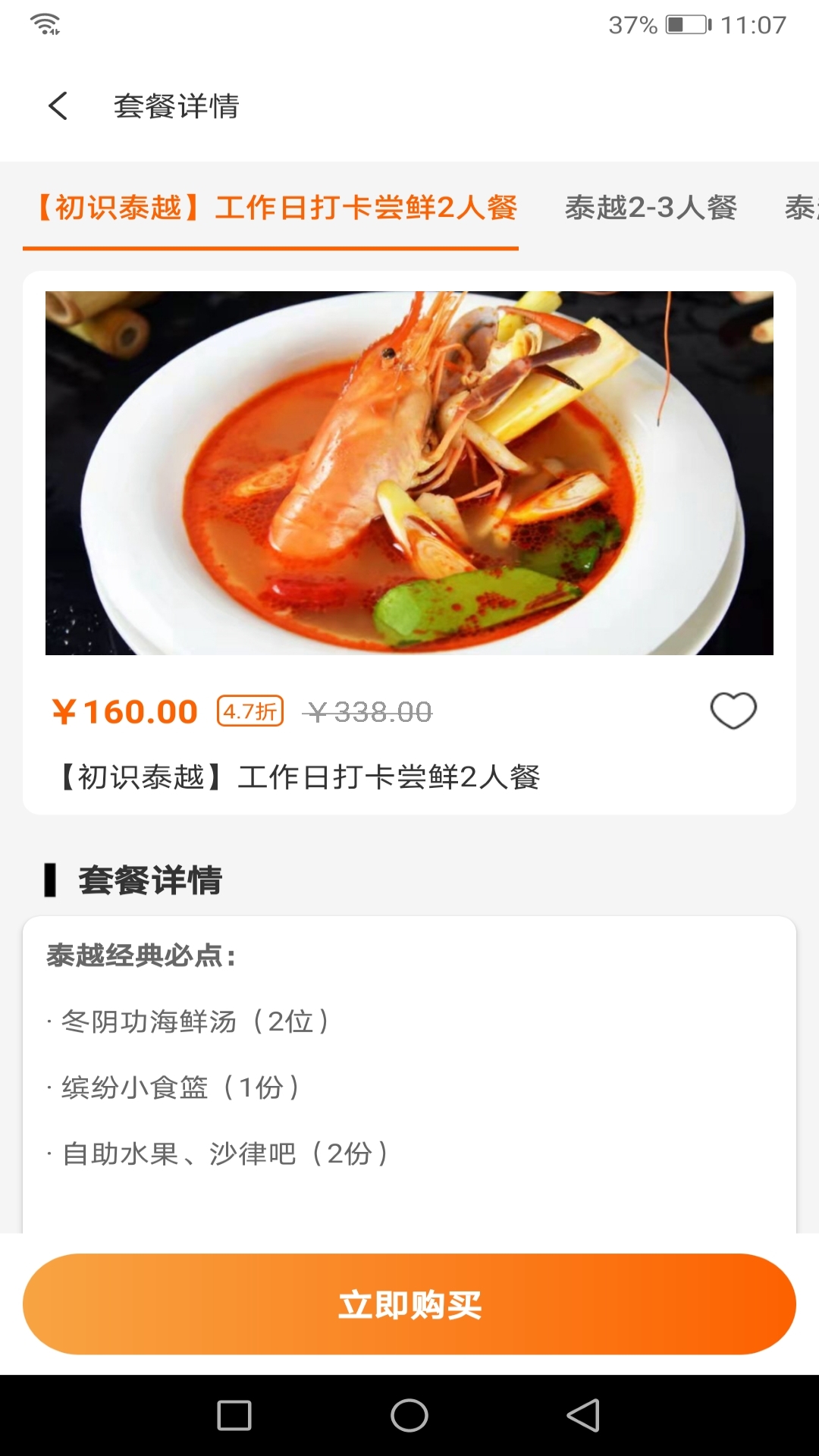This screenshot has height=1456, width=819.
Task: Click the meal title 【初识泰越】工作日打卡尝鲜2人餐
Action: (x=302, y=776)
